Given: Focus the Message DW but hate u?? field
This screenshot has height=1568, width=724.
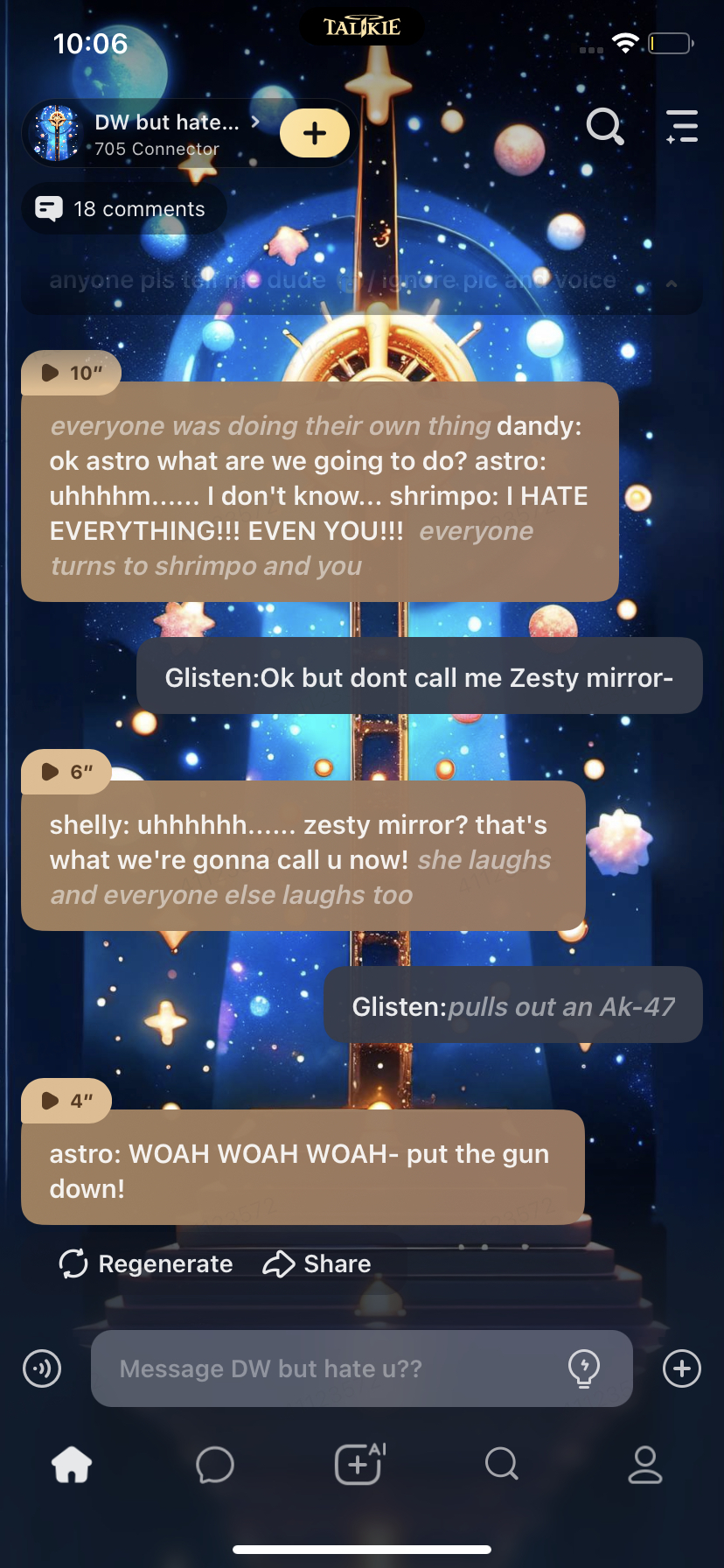Looking at the screenshot, I should pyautogui.click(x=332, y=1368).
